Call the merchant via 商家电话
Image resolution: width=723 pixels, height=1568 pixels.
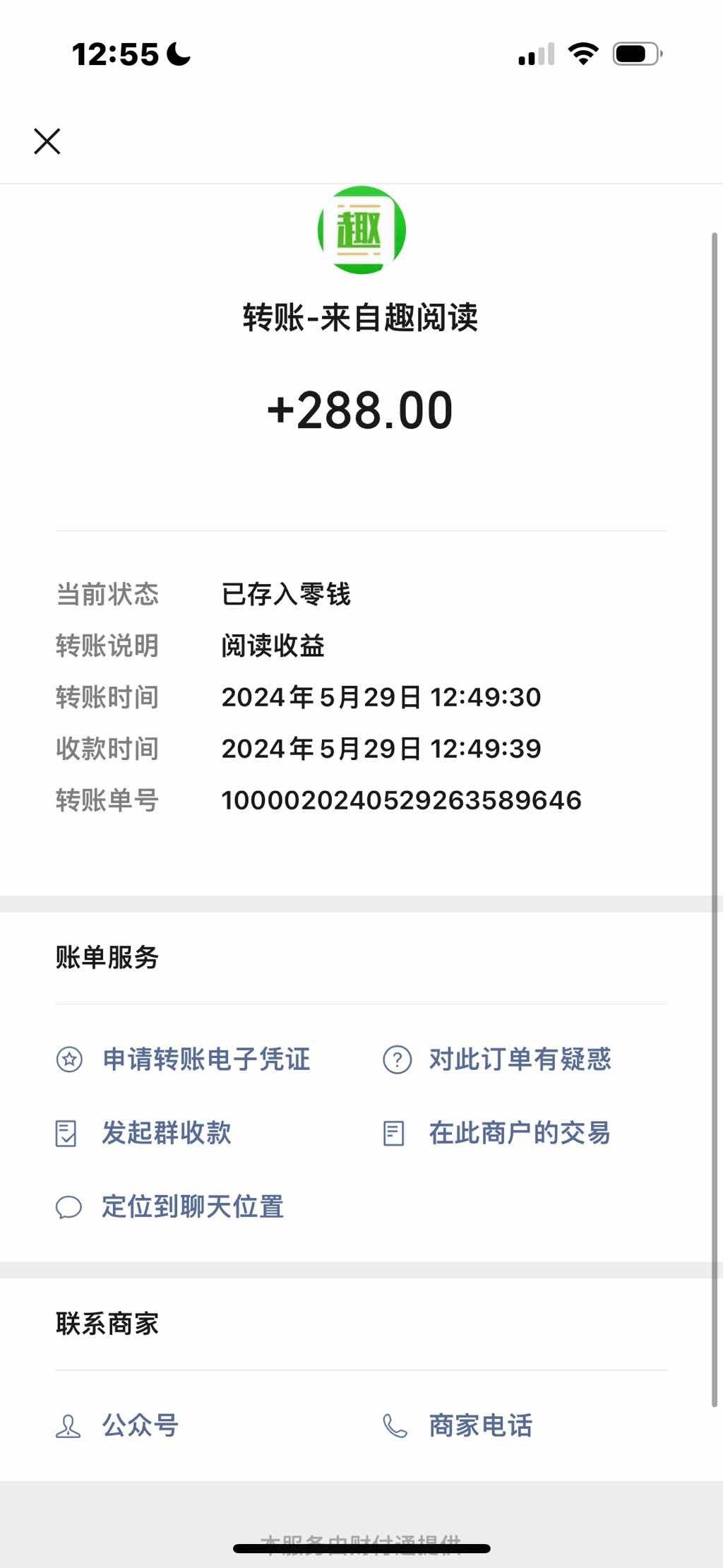458,1425
